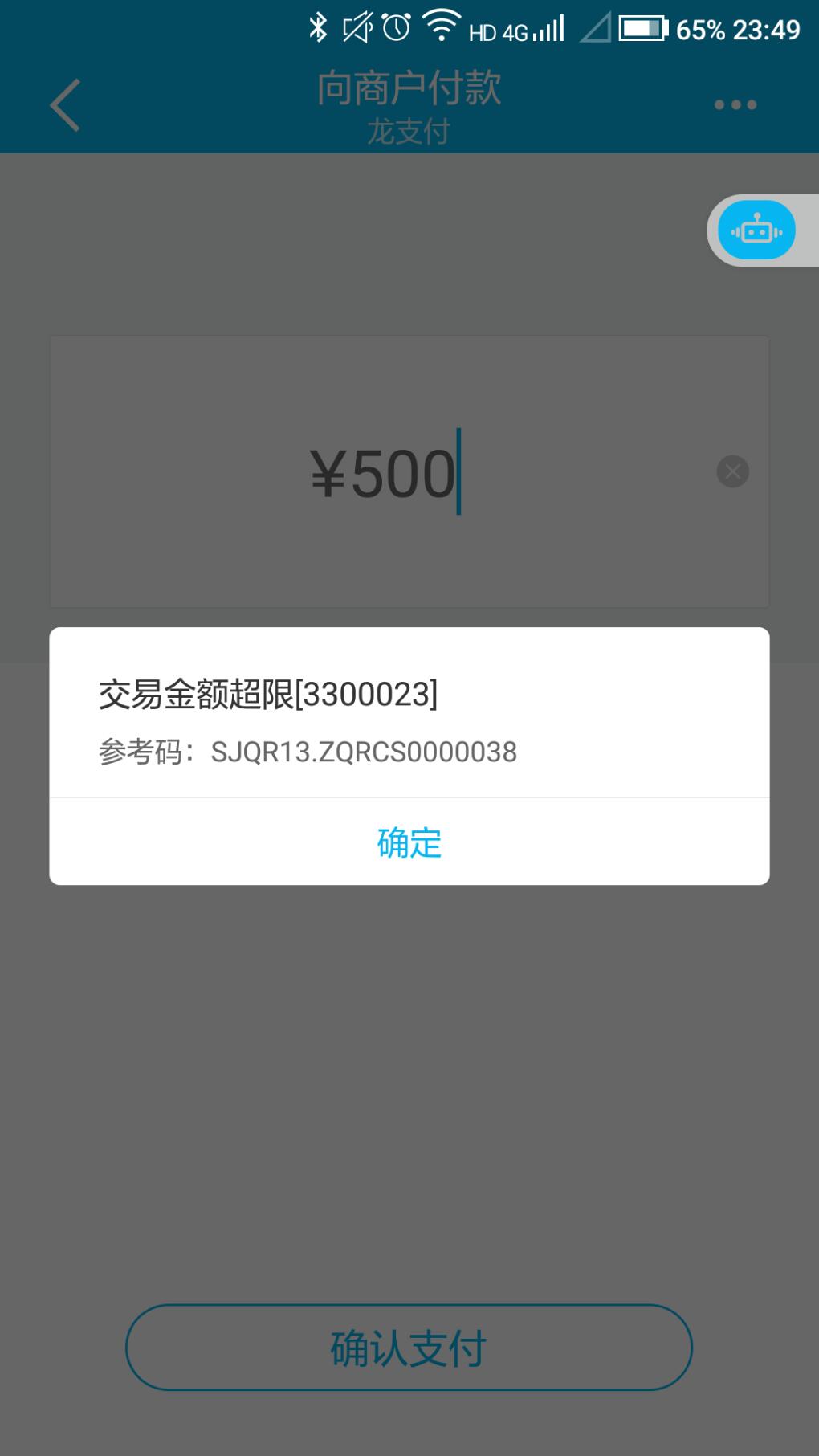The image size is (819, 1456).
Task: Open the three-dot overflow menu
Action: point(734,104)
